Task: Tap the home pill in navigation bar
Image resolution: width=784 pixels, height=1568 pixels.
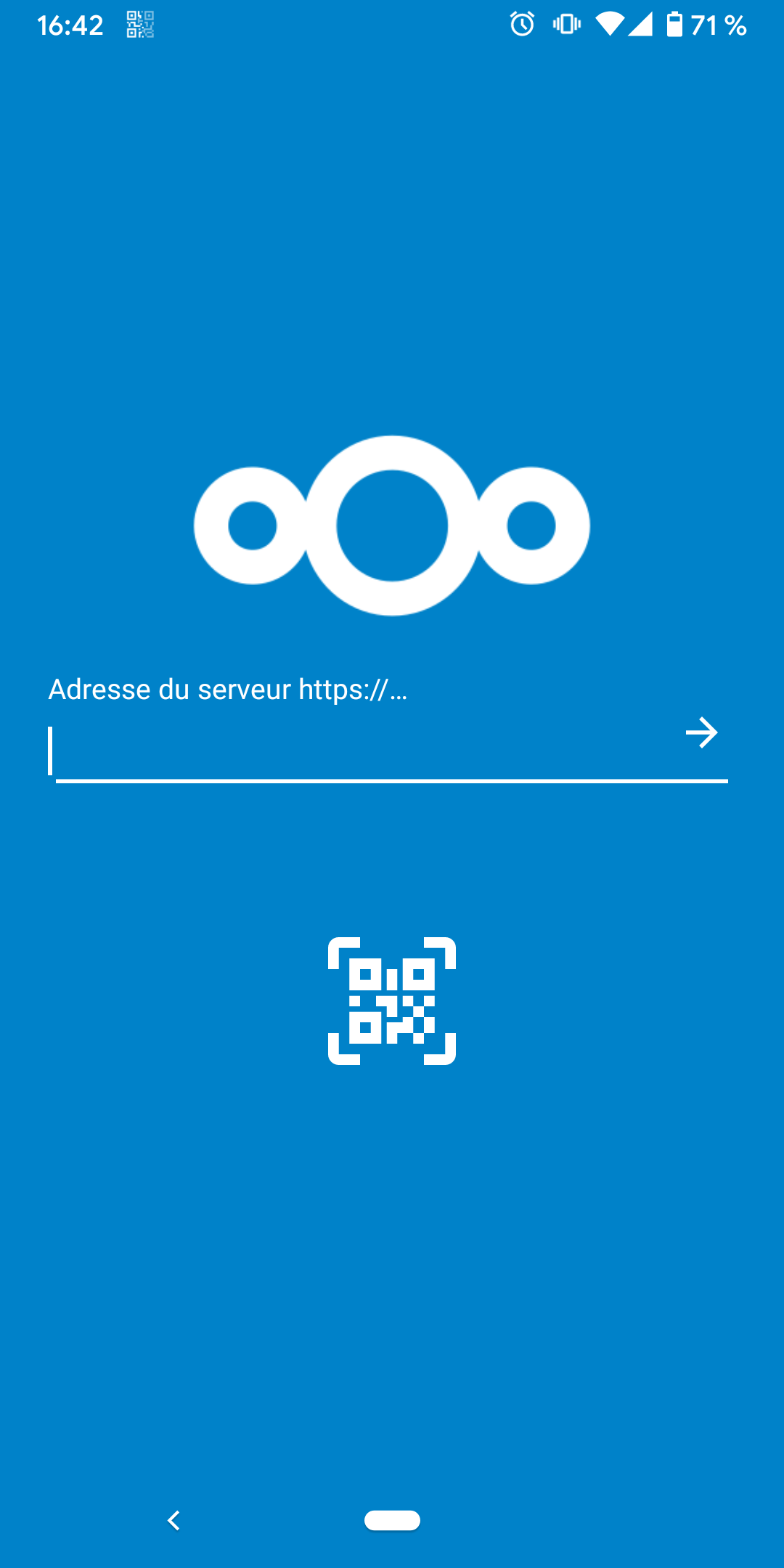Action: (x=392, y=1520)
